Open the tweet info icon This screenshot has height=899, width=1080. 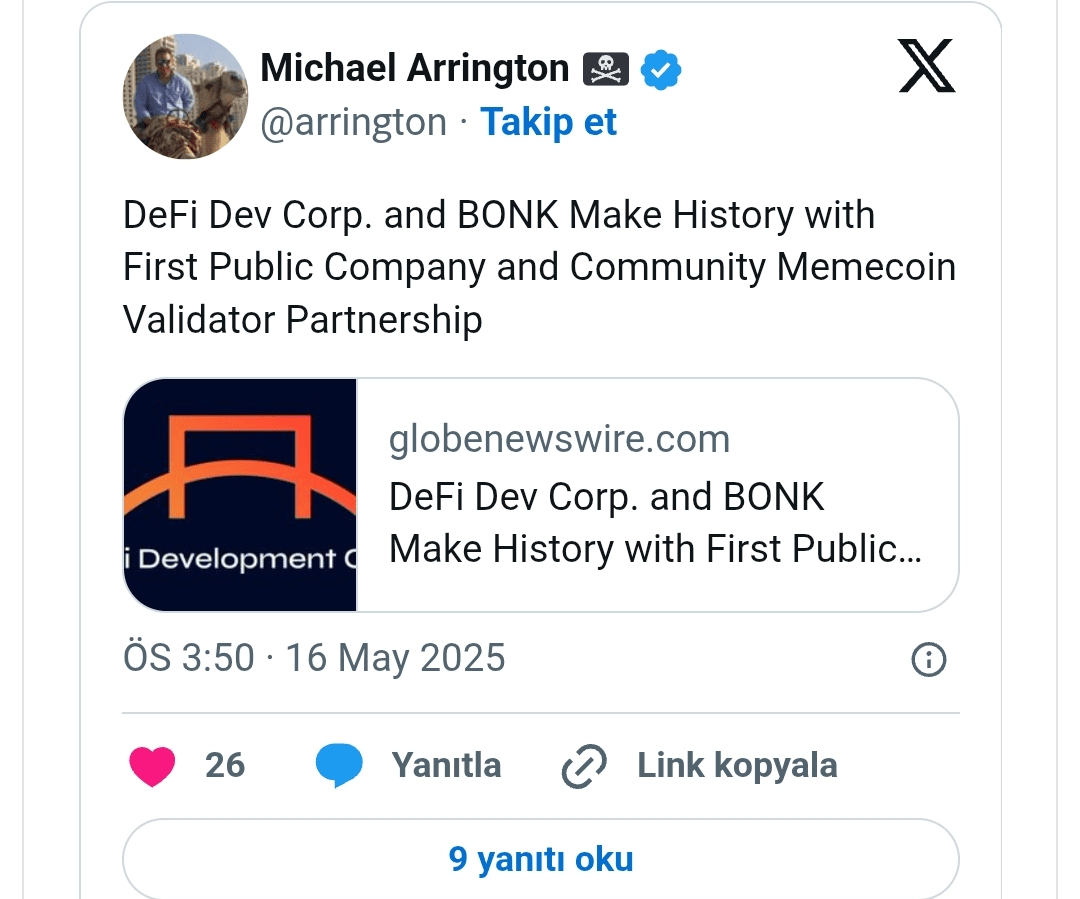929,660
